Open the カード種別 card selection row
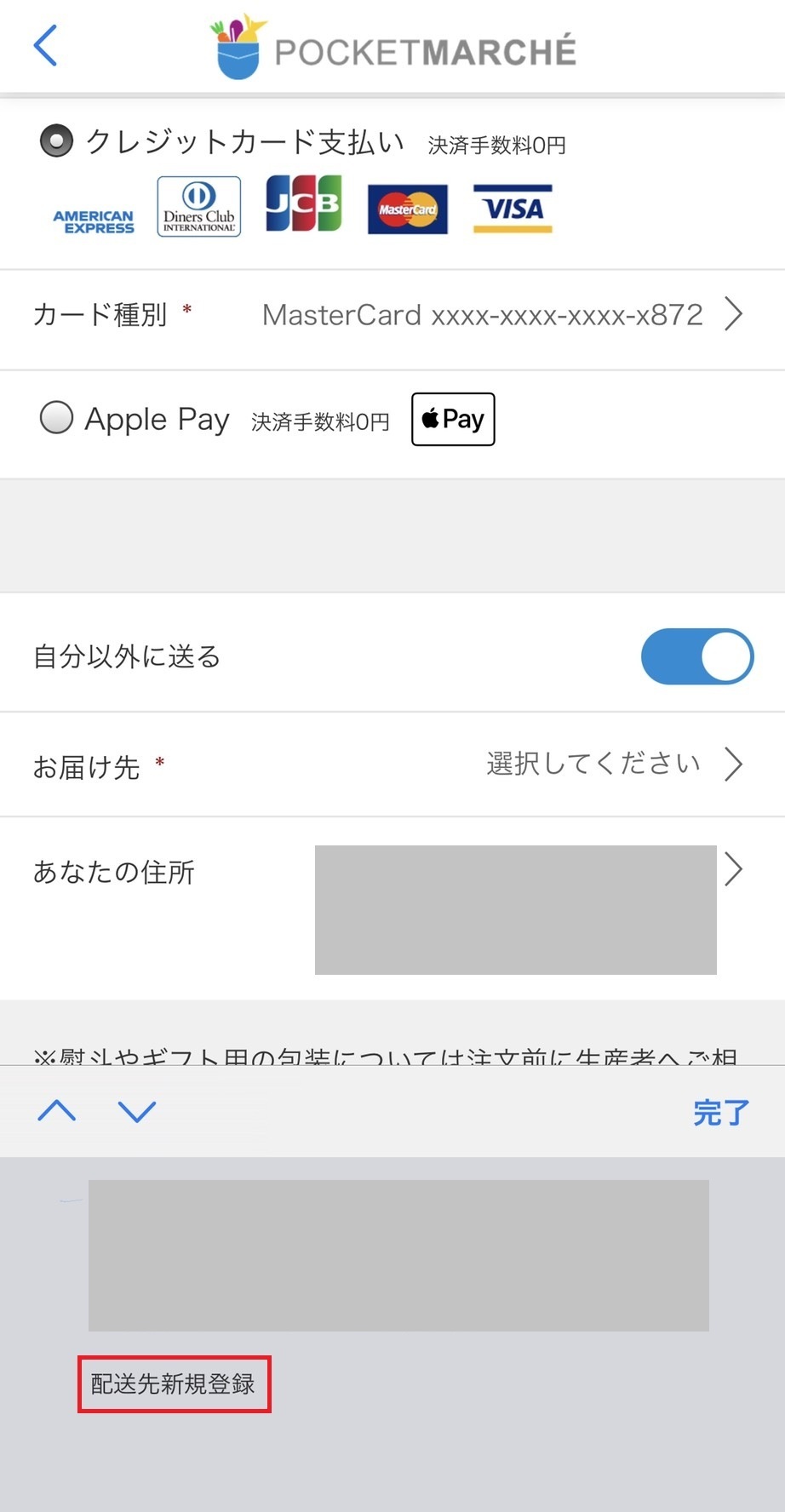Screen dimensions: 785x1512 [x=392, y=315]
